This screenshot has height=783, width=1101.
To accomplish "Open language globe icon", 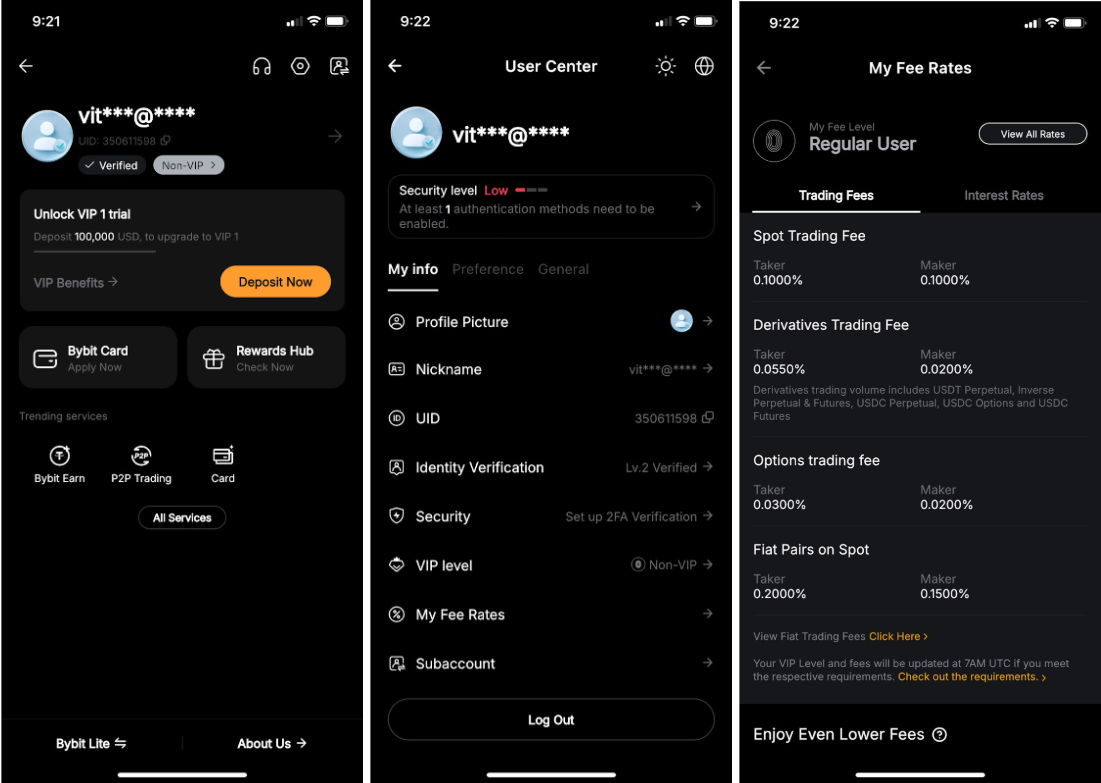I will (x=704, y=66).
